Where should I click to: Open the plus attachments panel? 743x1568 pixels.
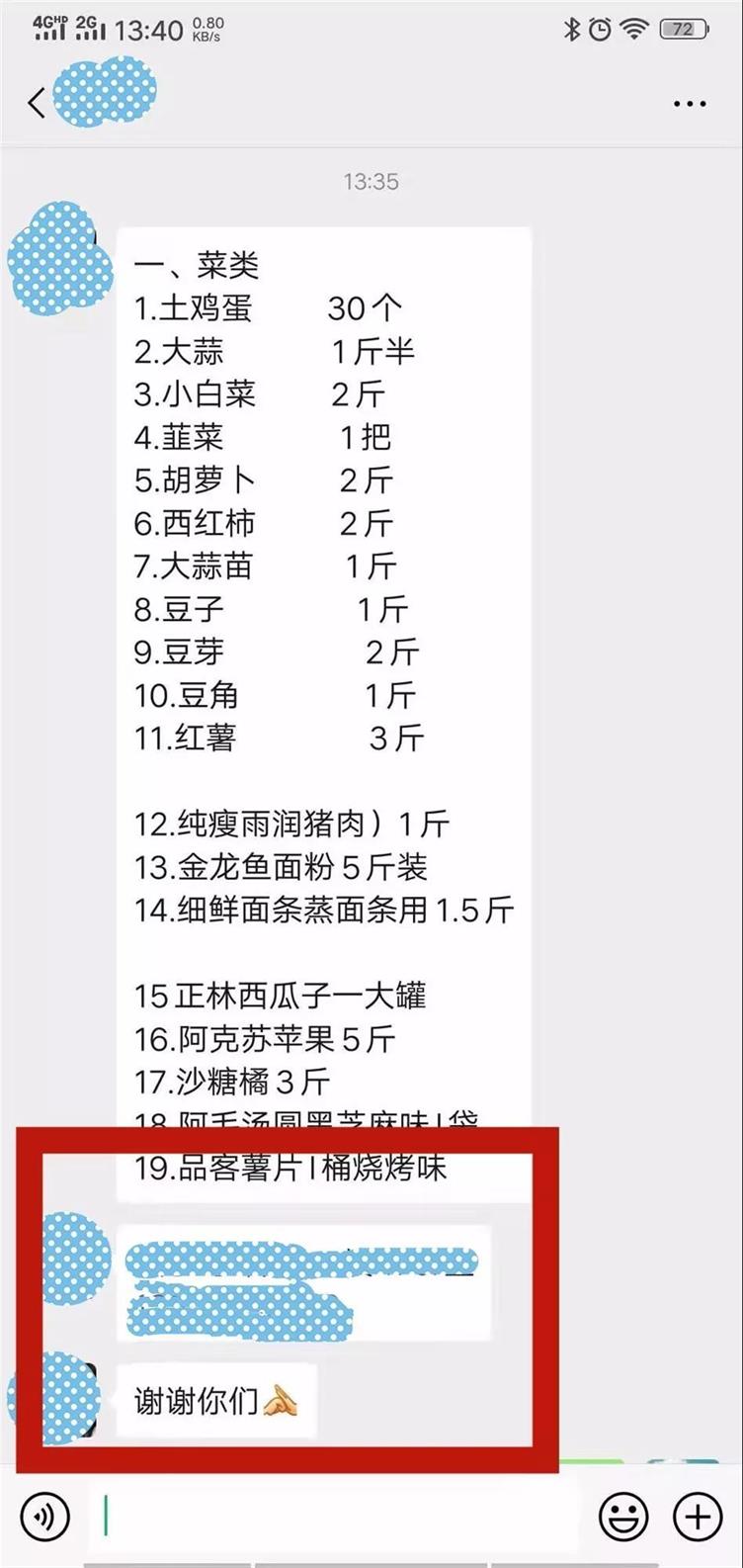pyautogui.click(x=698, y=1516)
